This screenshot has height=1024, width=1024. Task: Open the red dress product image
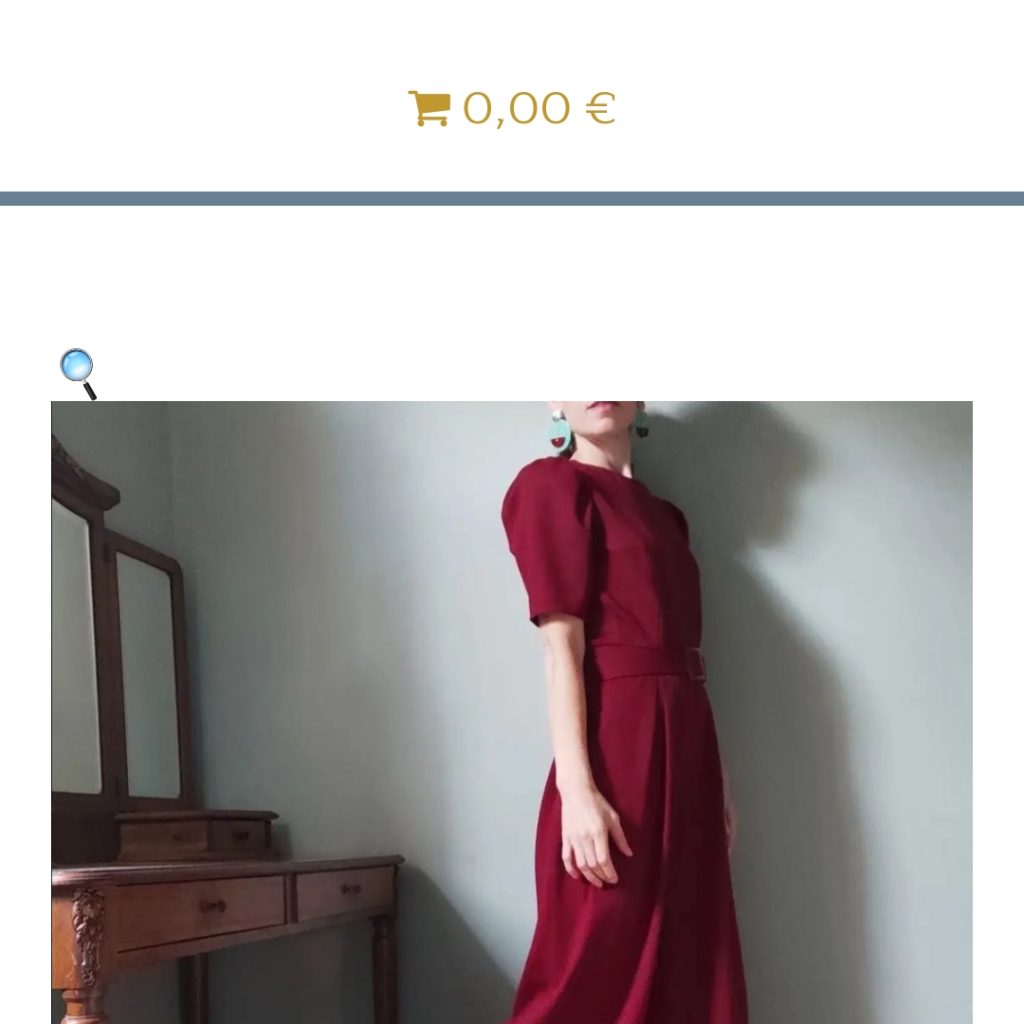pos(511,711)
